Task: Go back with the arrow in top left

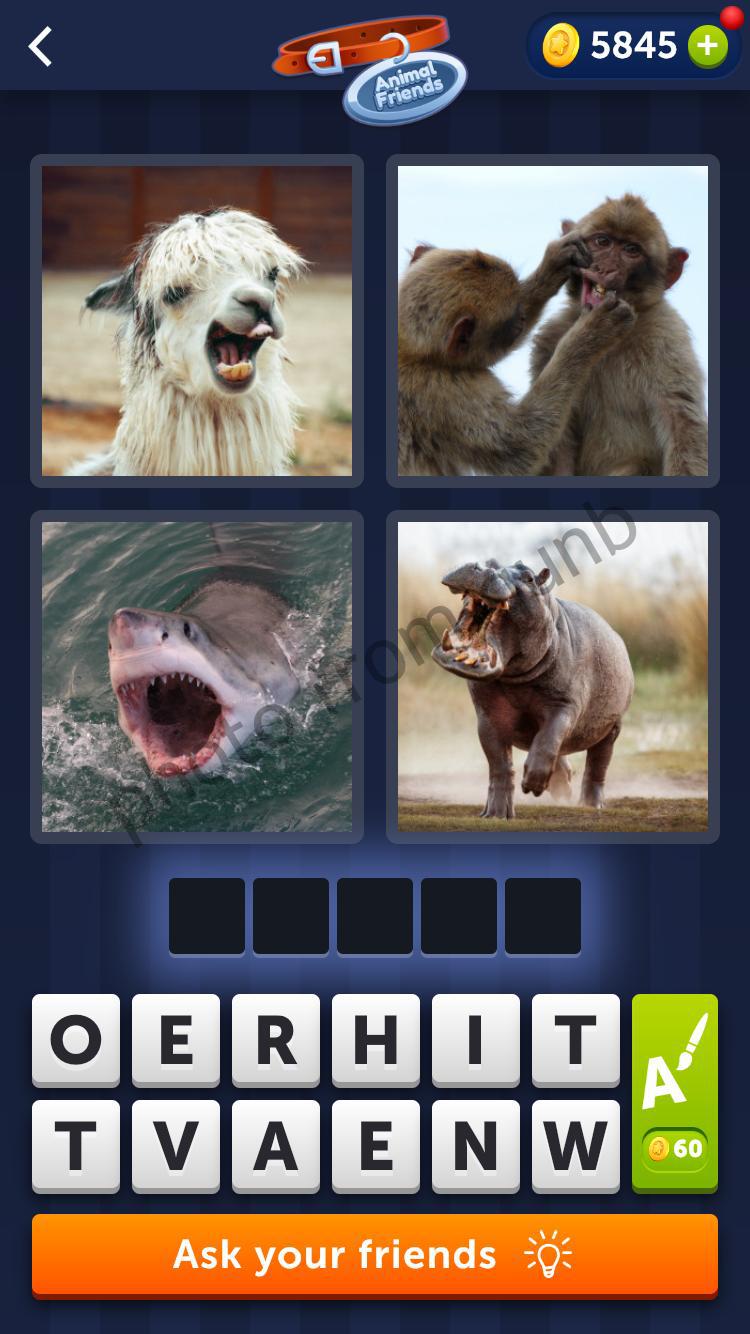Action: pyautogui.click(x=40, y=45)
